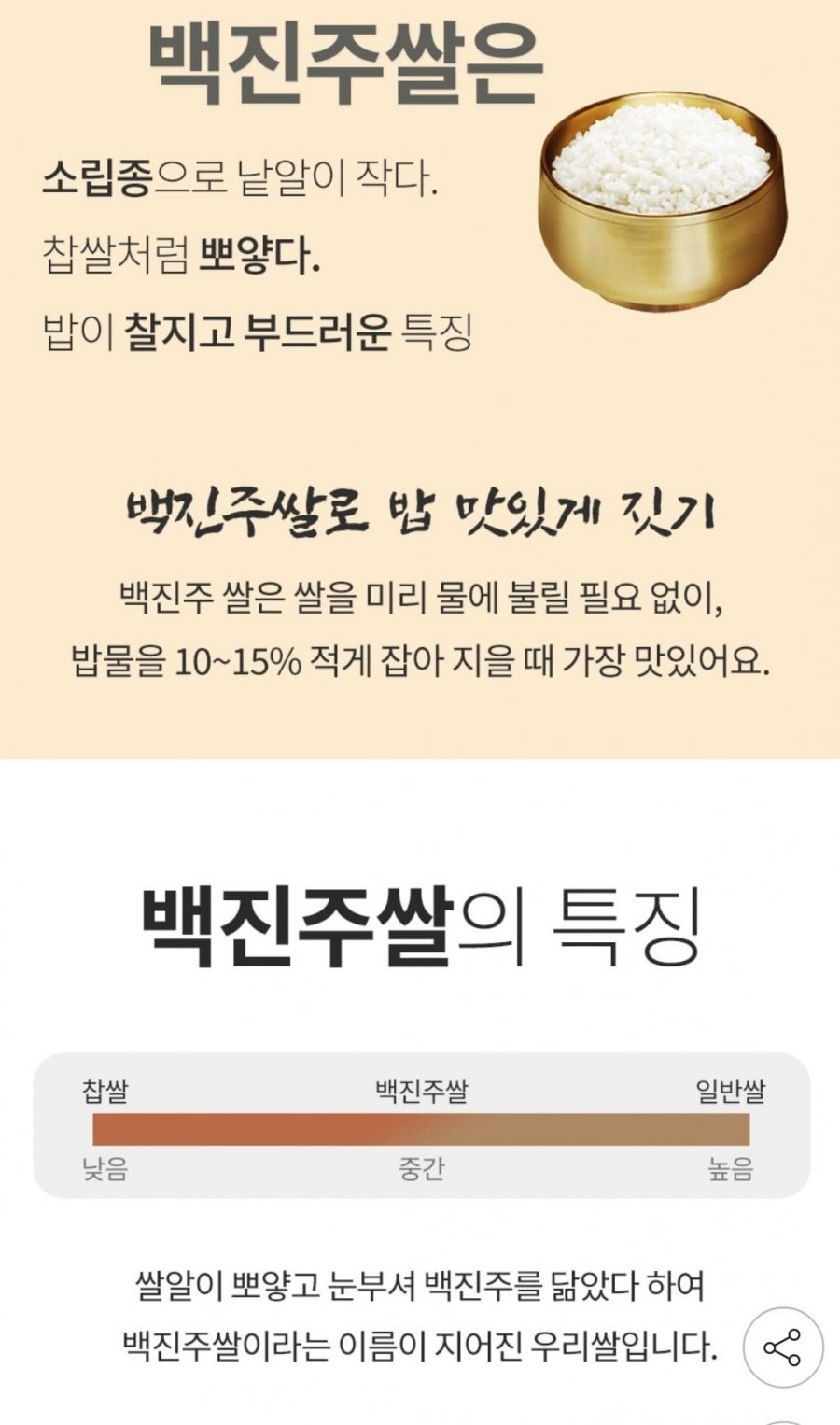Share this product page

pyautogui.click(x=782, y=1347)
